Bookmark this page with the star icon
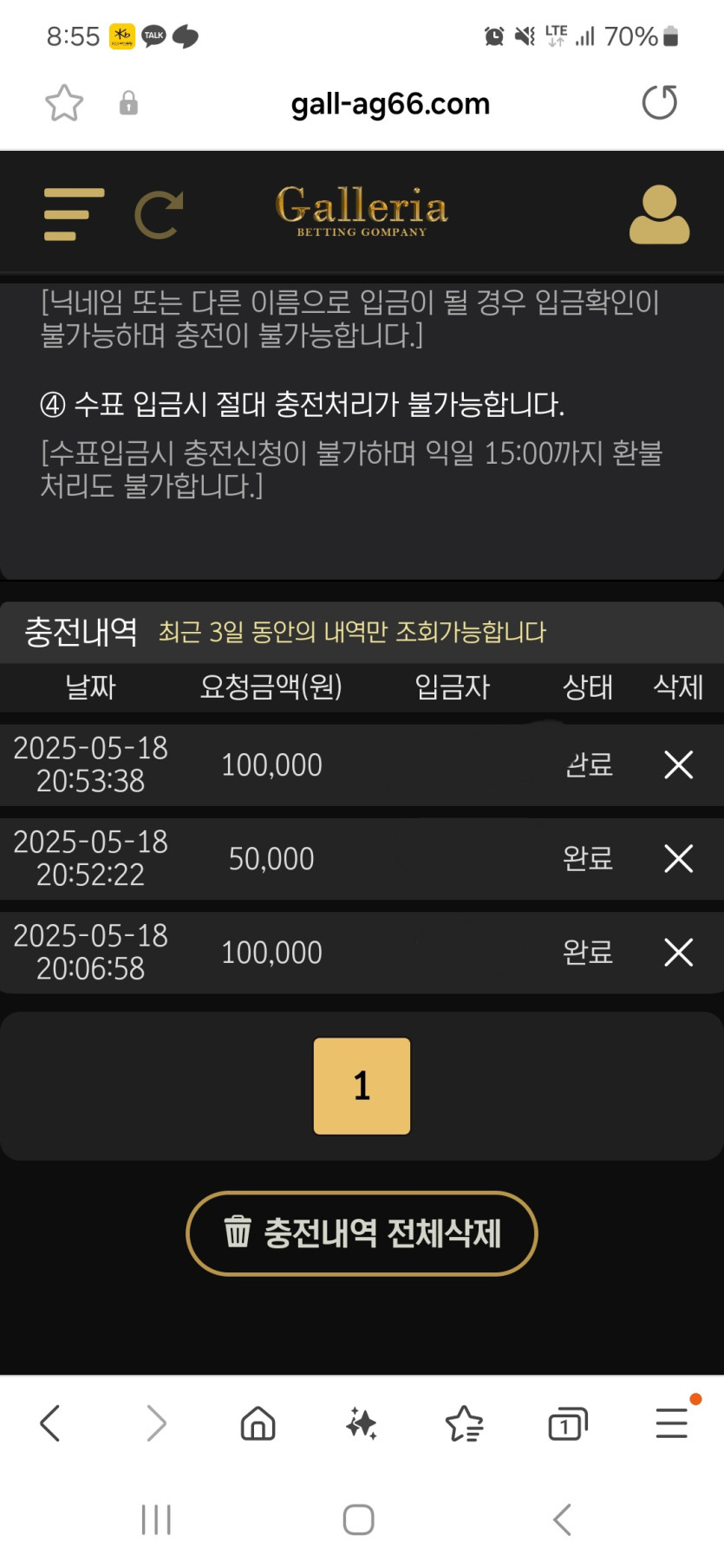This screenshot has height=1568, width=724. pos(64,103)
